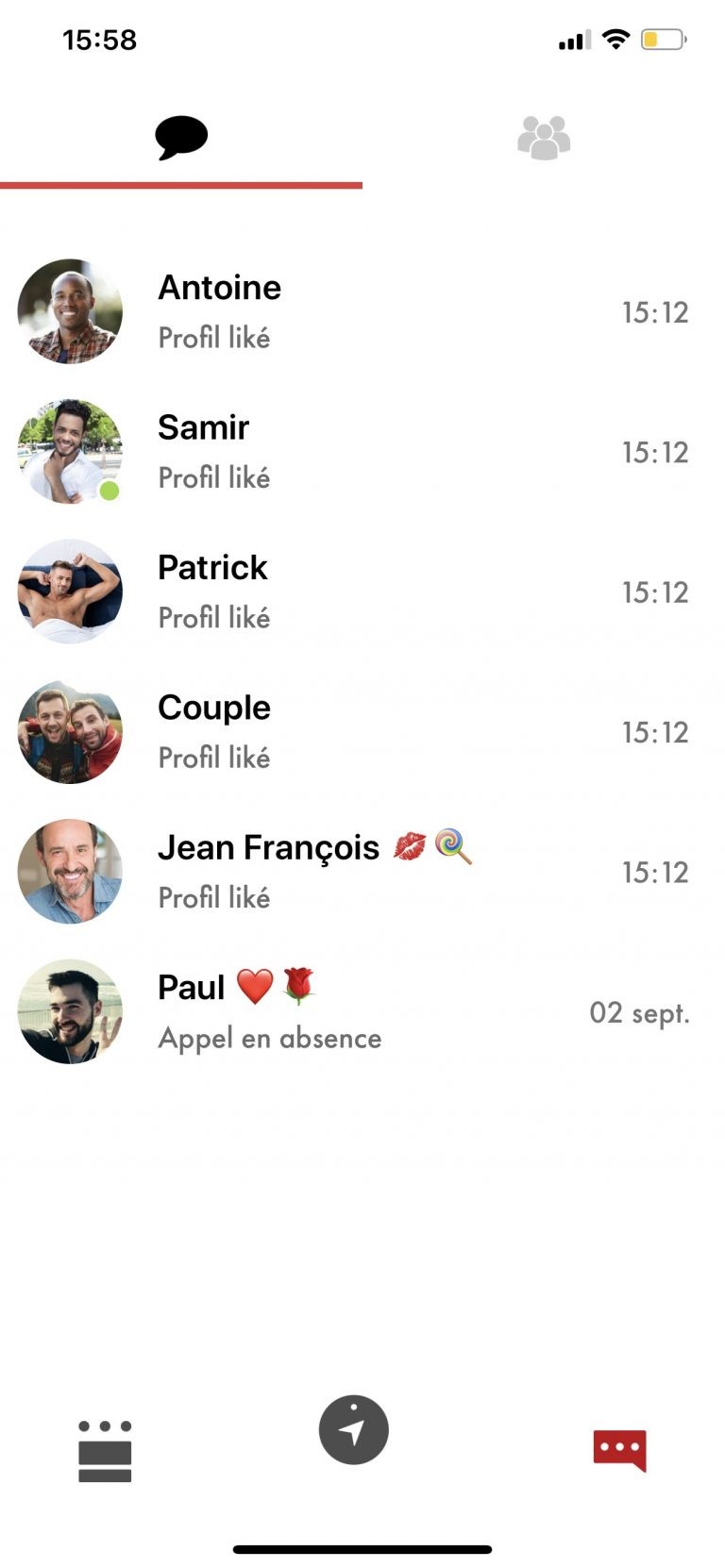The height and width of the screenshot is (1568, 725).
Task: Switch to the groups tab
Action: (x=544, y=138)
